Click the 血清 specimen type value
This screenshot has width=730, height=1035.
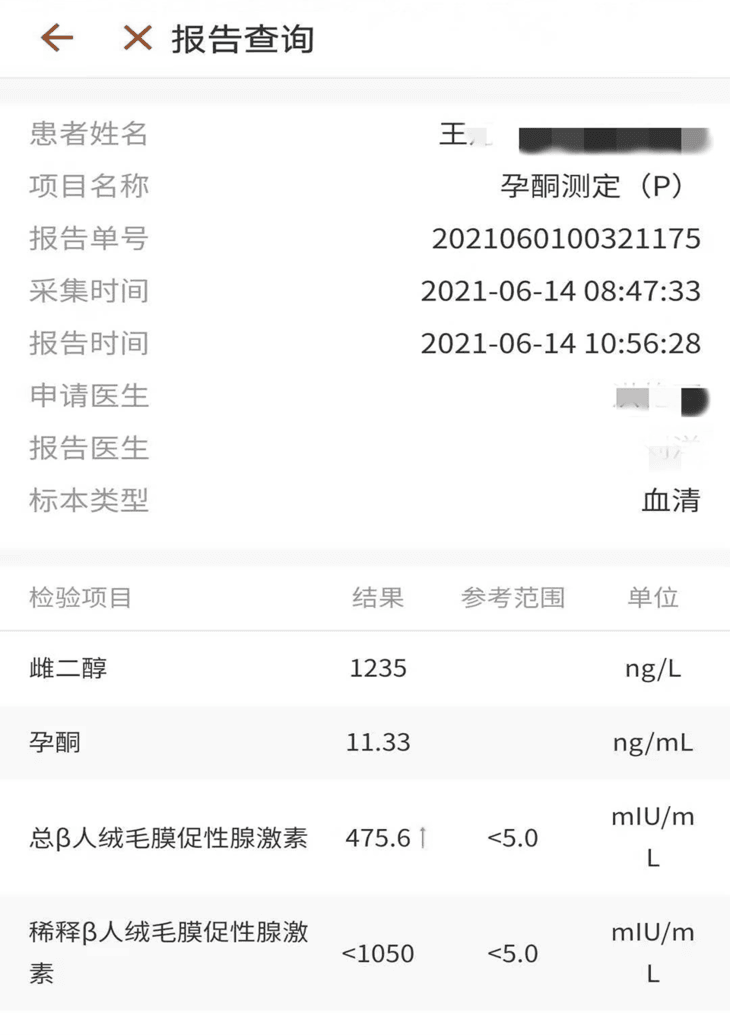670,499
